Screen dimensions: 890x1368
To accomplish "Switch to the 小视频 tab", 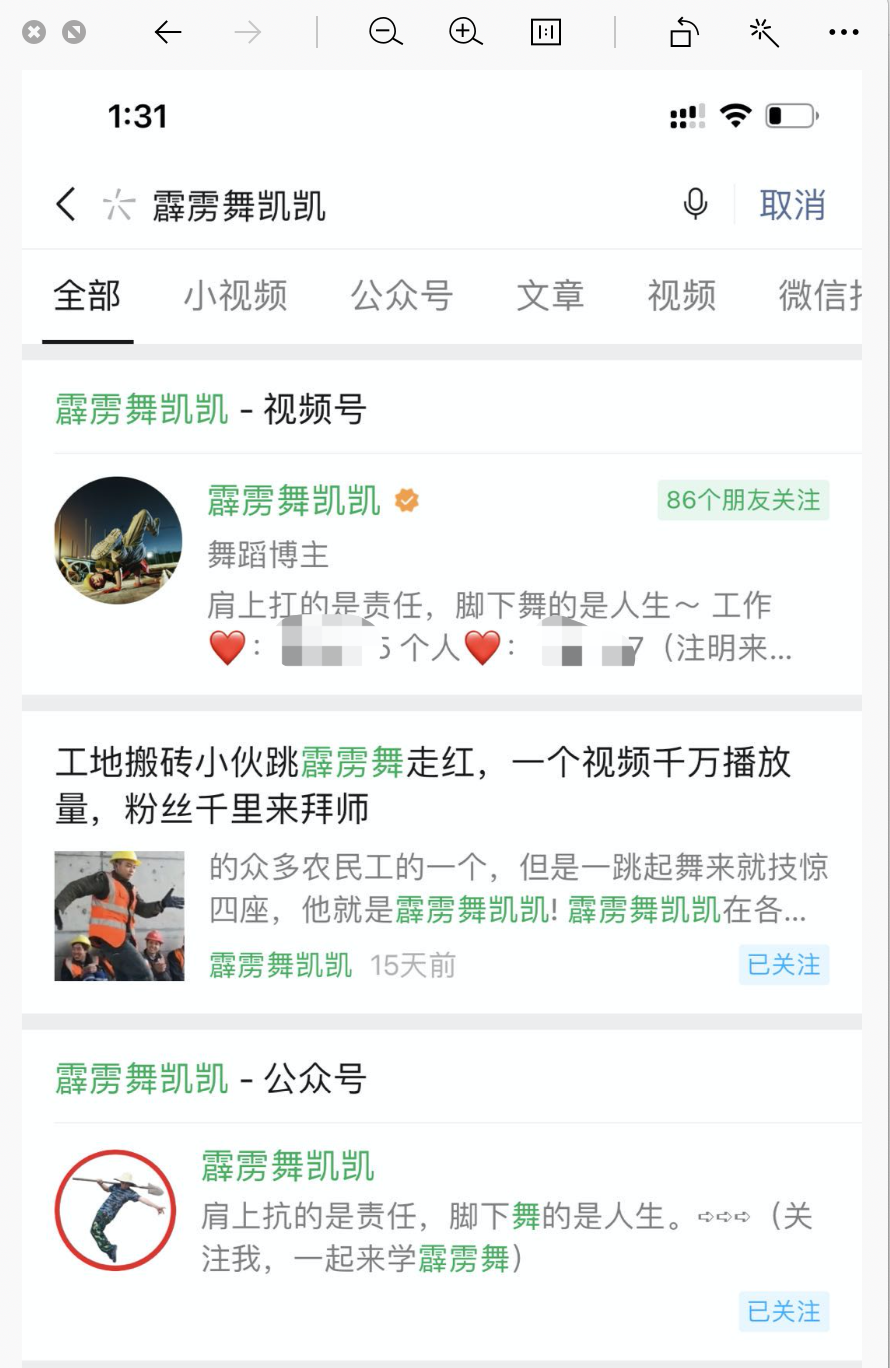I will coord(235,296).
